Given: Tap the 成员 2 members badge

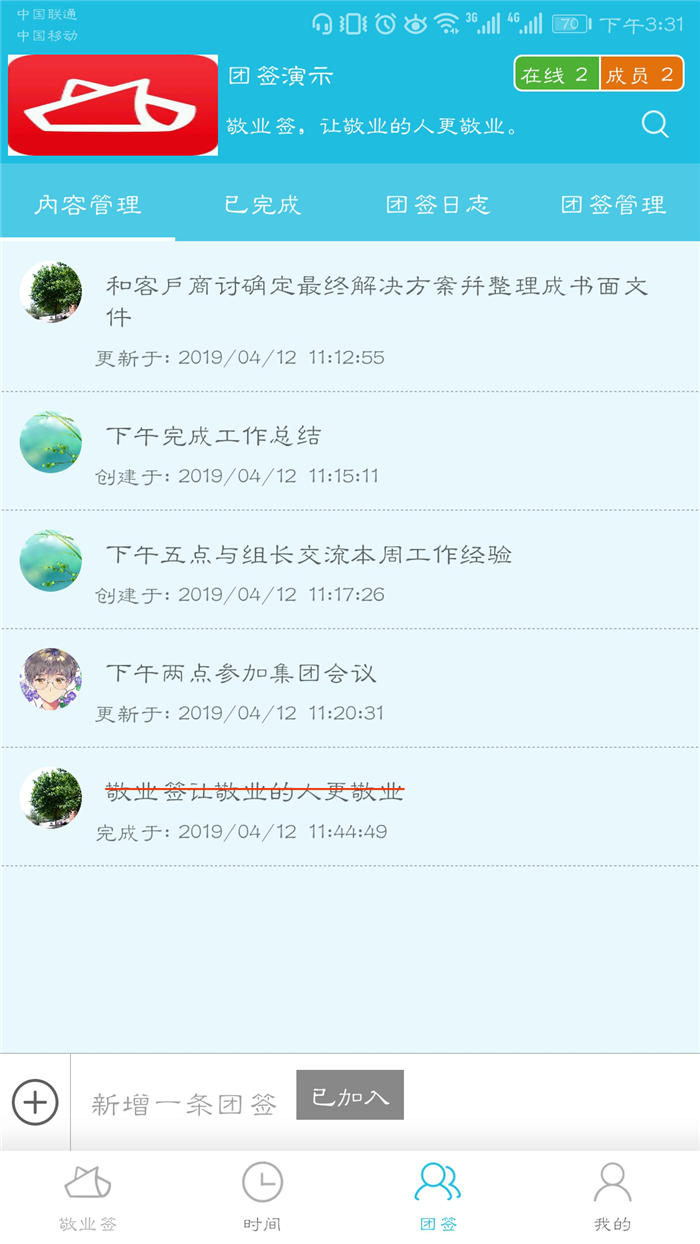Looking at the screenshot, I should [x=641, y=75].
